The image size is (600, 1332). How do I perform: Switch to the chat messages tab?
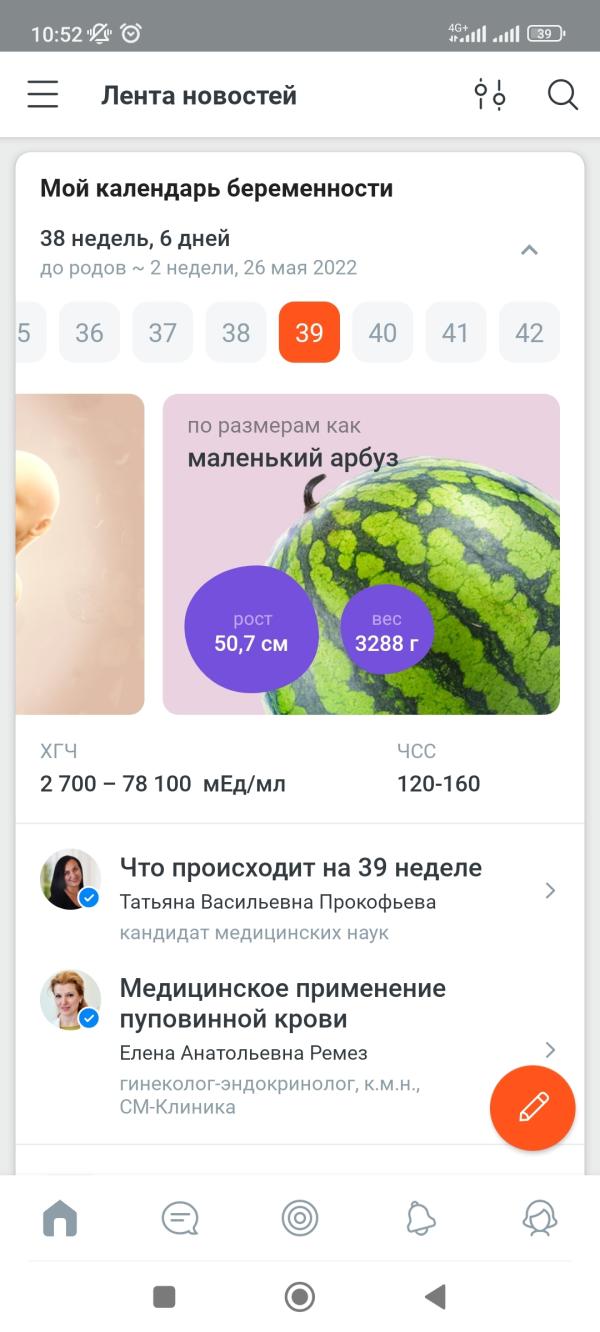pyautogui.click(x=180, y=1218)
